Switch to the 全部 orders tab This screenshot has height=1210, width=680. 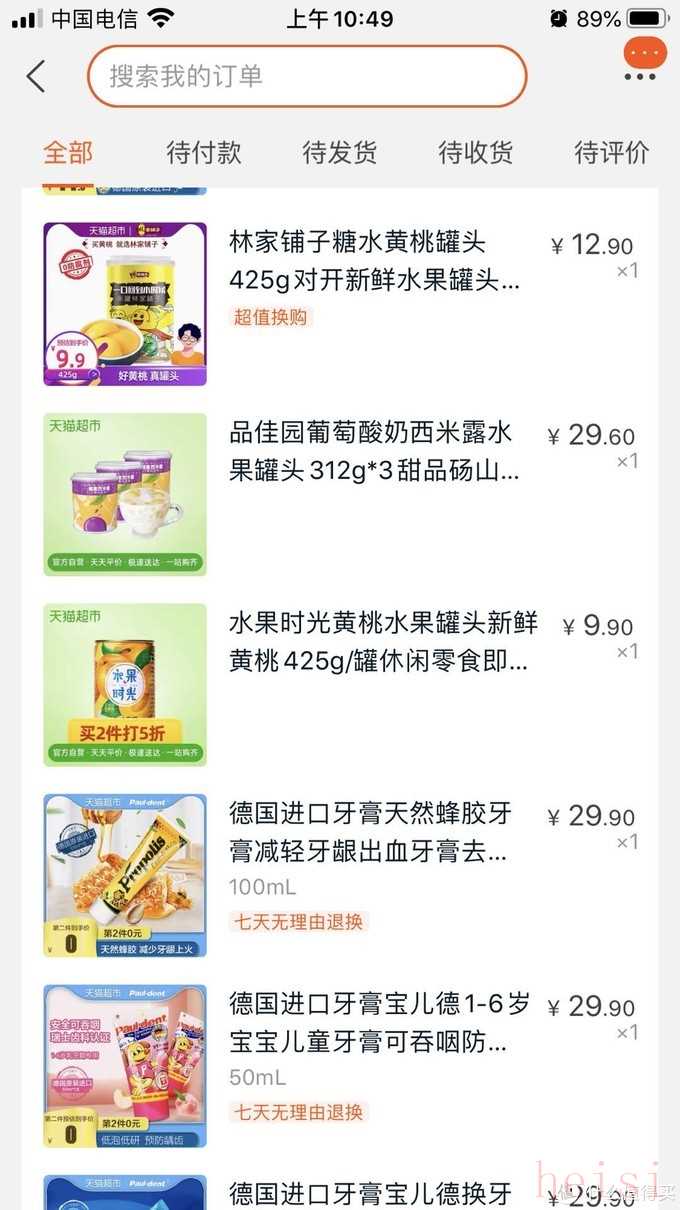pyautogui.click(x=68, y=153)
